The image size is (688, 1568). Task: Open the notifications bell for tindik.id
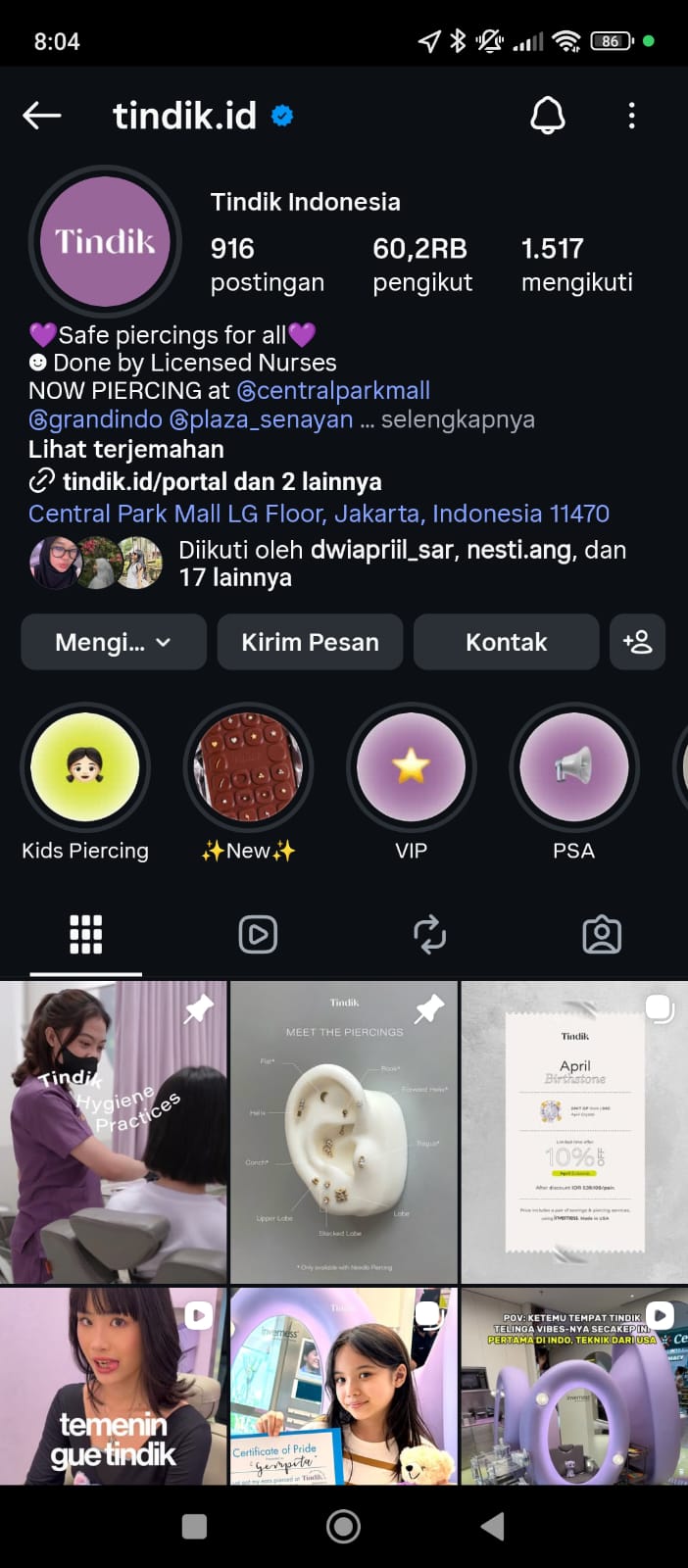pyautogui.click(x=548, y=116)
